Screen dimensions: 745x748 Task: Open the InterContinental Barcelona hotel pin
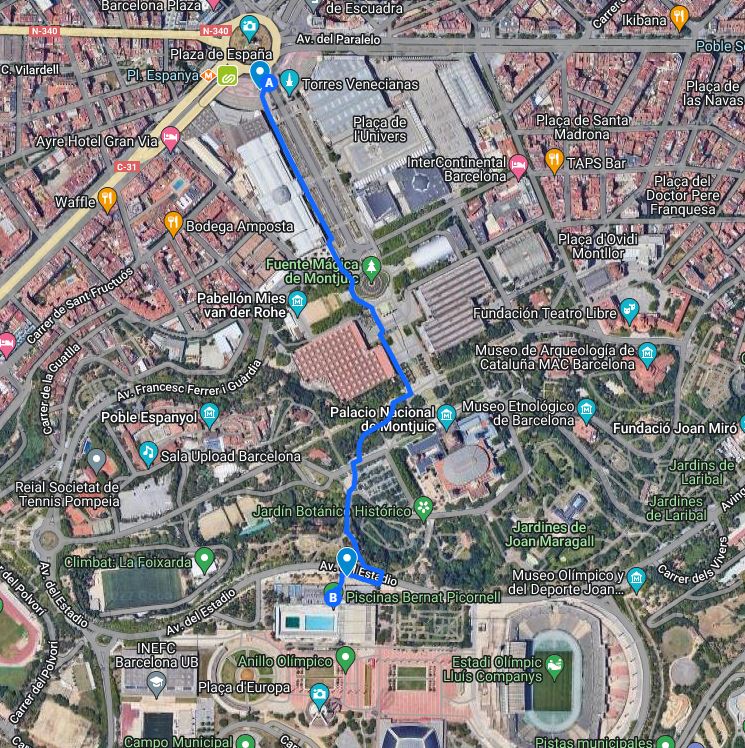[x=518, y=163]
